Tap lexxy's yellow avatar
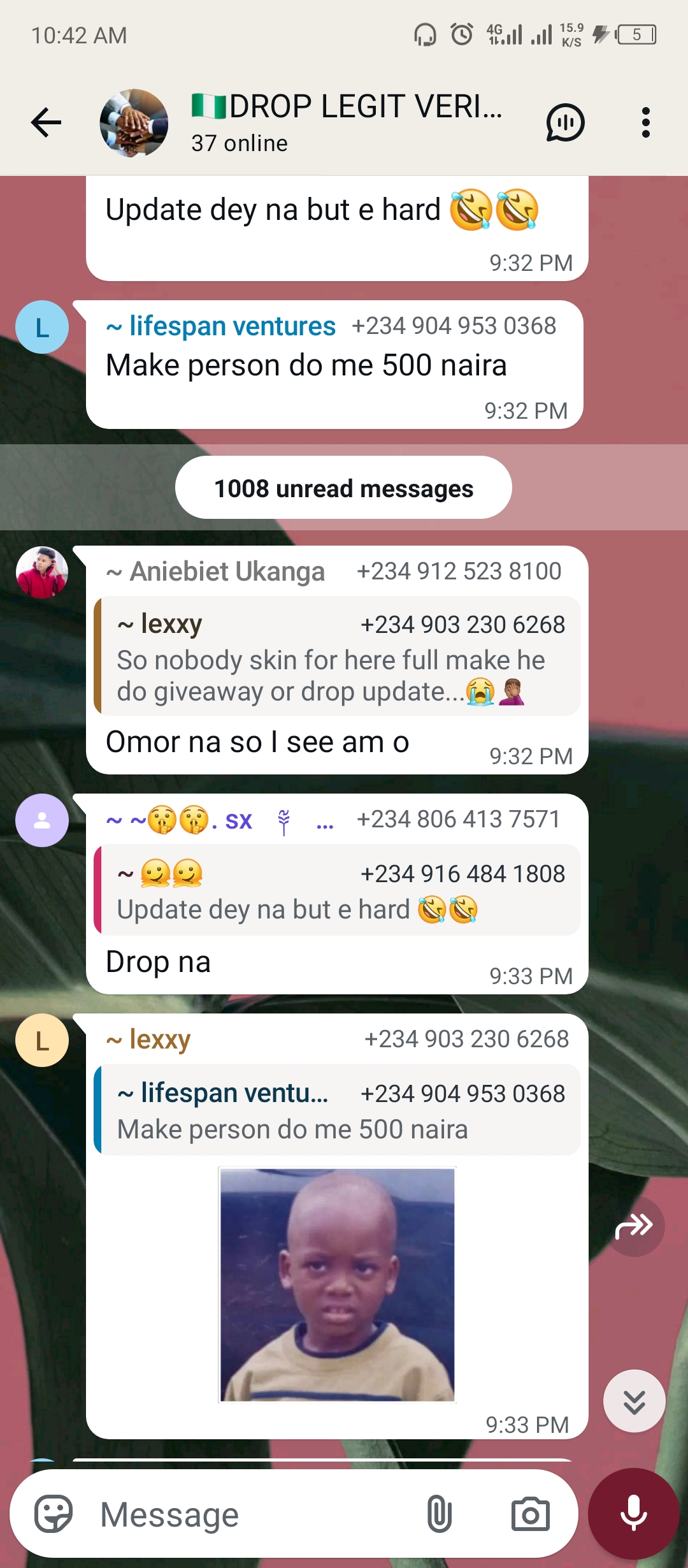 (x=42, y=1040)
